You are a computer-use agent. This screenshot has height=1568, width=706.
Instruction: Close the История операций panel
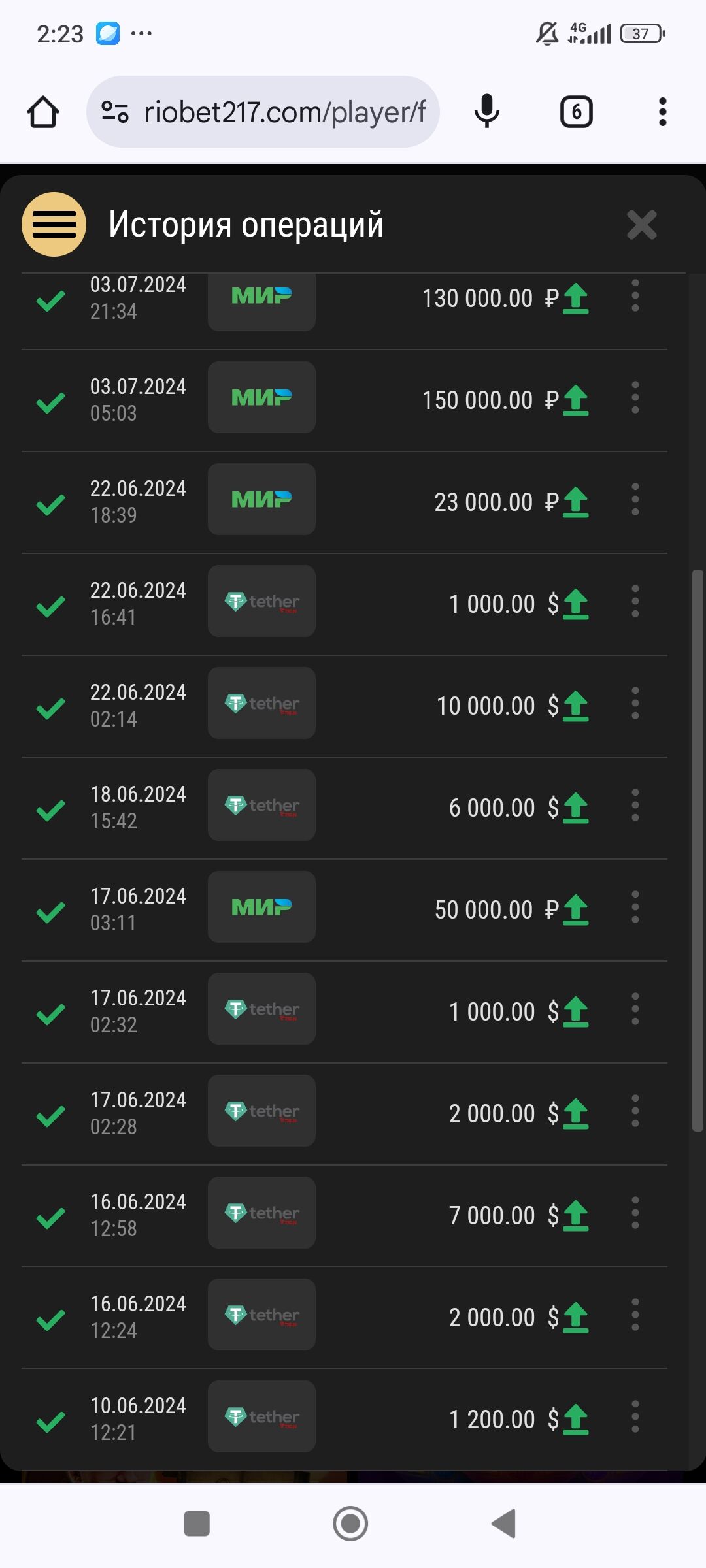pyautogui.click(x=641, y=225)
